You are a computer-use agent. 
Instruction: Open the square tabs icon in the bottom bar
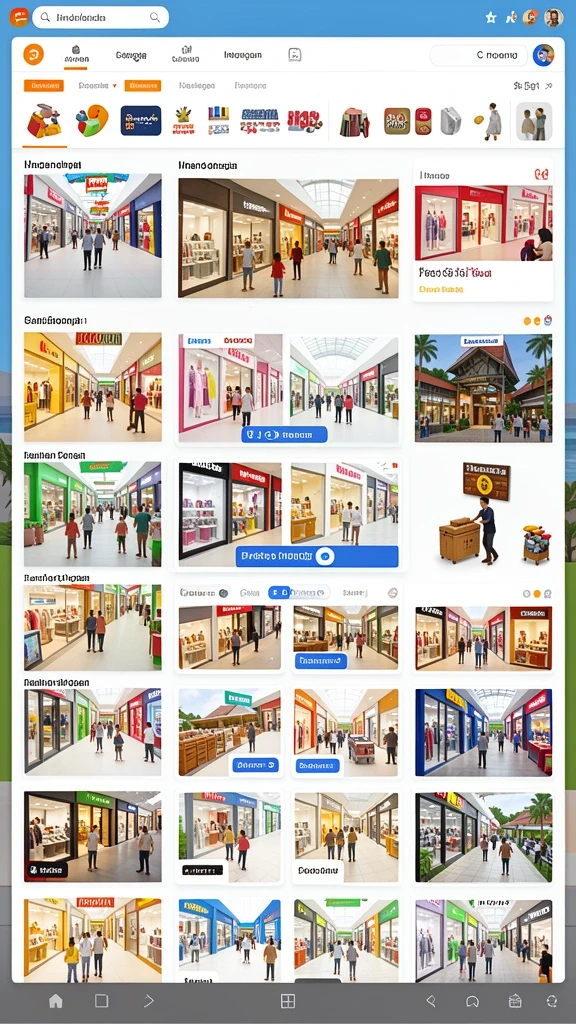[101, 1001]
